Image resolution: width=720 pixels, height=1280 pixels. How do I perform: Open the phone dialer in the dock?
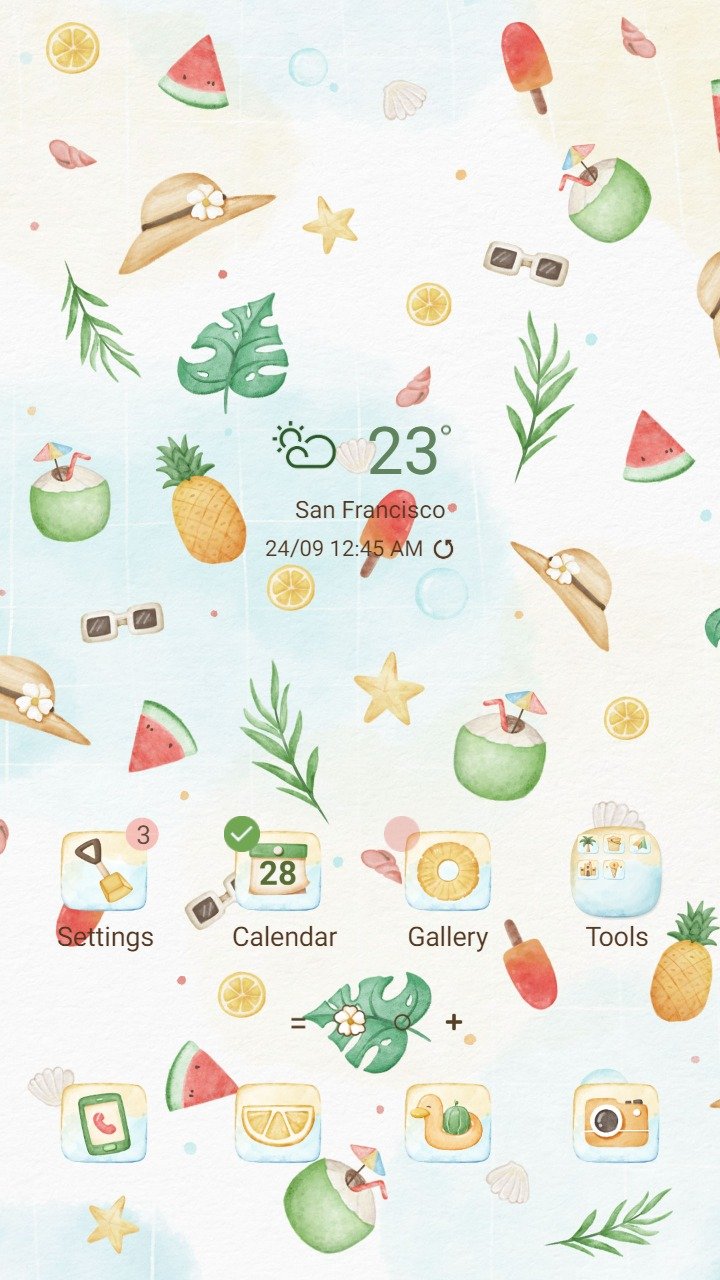coord(104,1123)
